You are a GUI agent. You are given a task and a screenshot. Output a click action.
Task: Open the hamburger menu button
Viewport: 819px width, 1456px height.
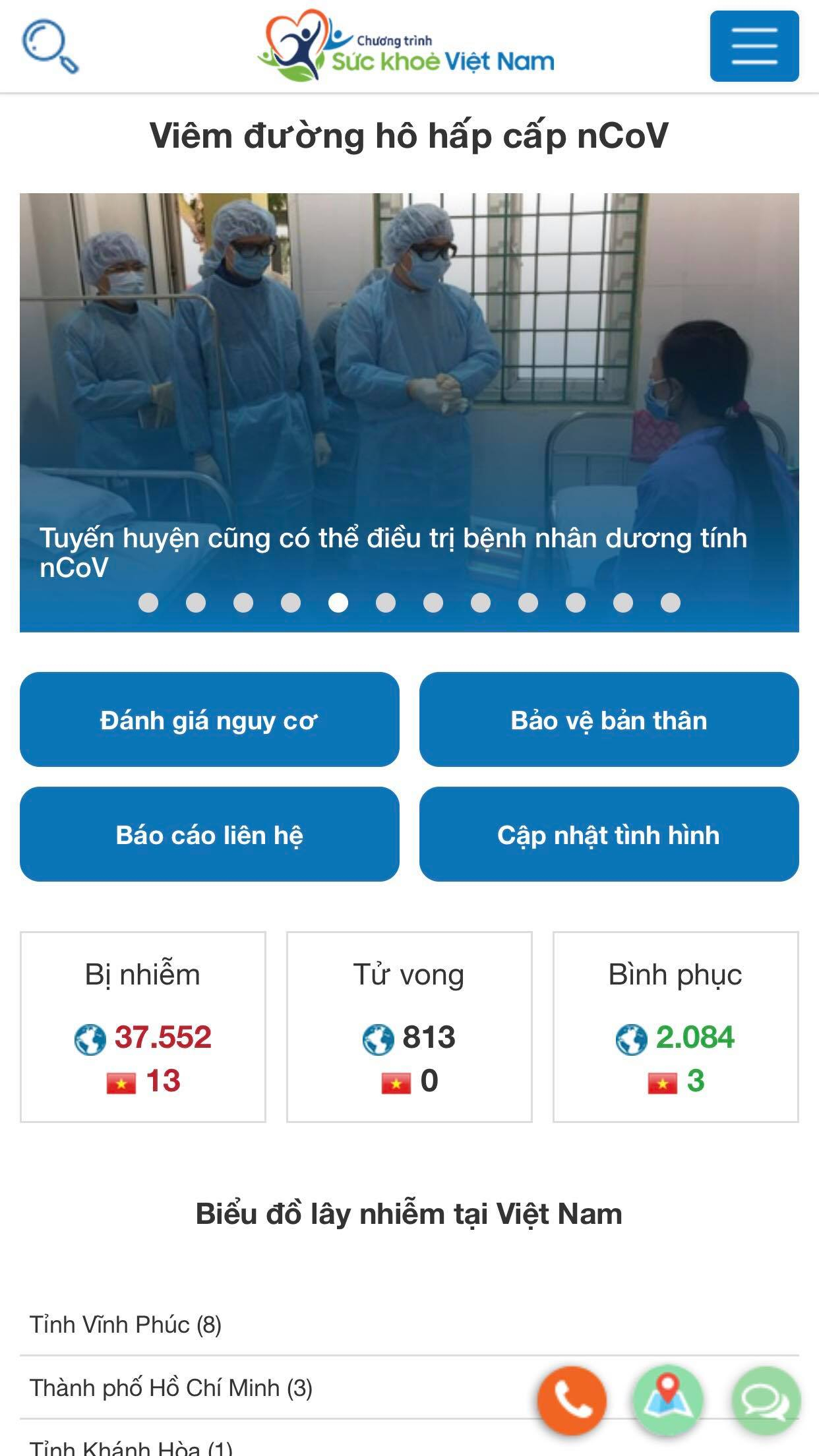click(x=754, y=46)
